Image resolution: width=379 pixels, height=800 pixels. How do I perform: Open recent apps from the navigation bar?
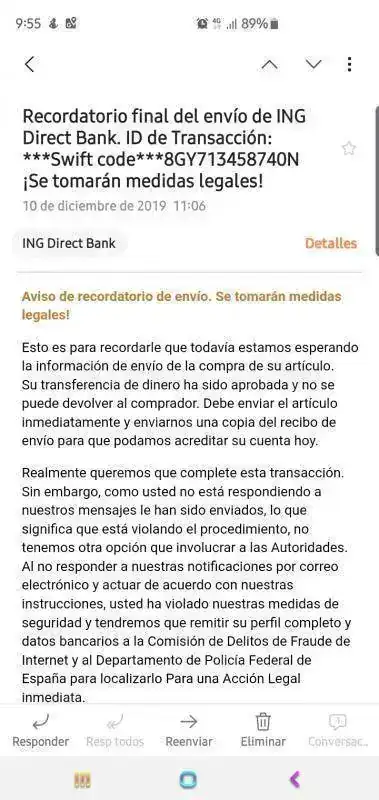coord(82,780)
